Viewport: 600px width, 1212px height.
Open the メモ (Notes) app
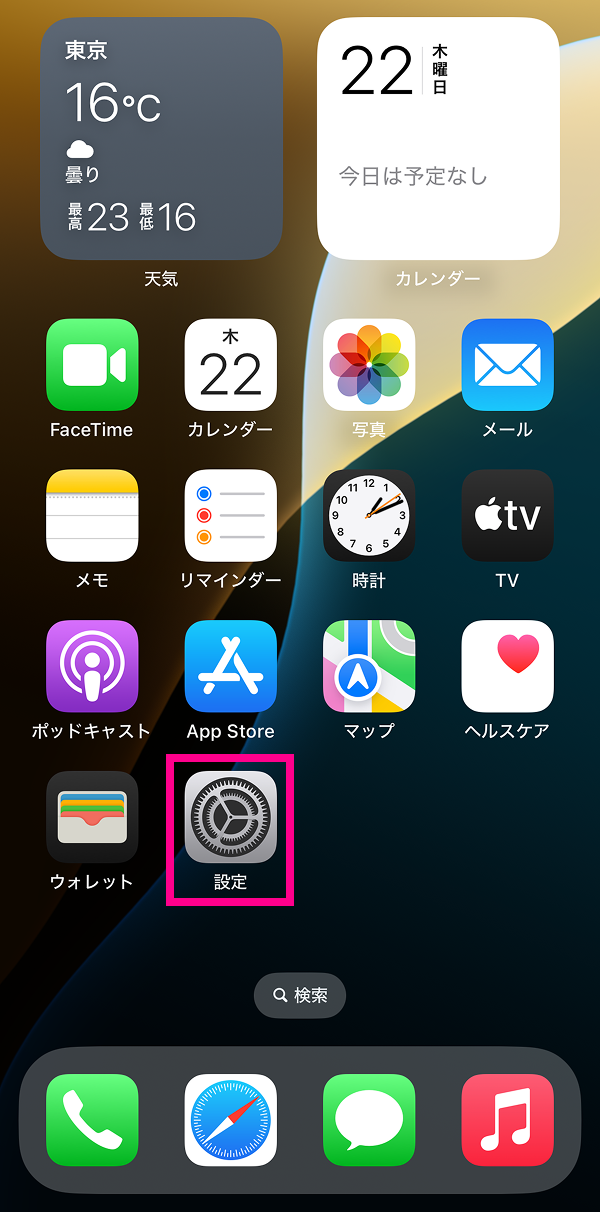(92, 516)
